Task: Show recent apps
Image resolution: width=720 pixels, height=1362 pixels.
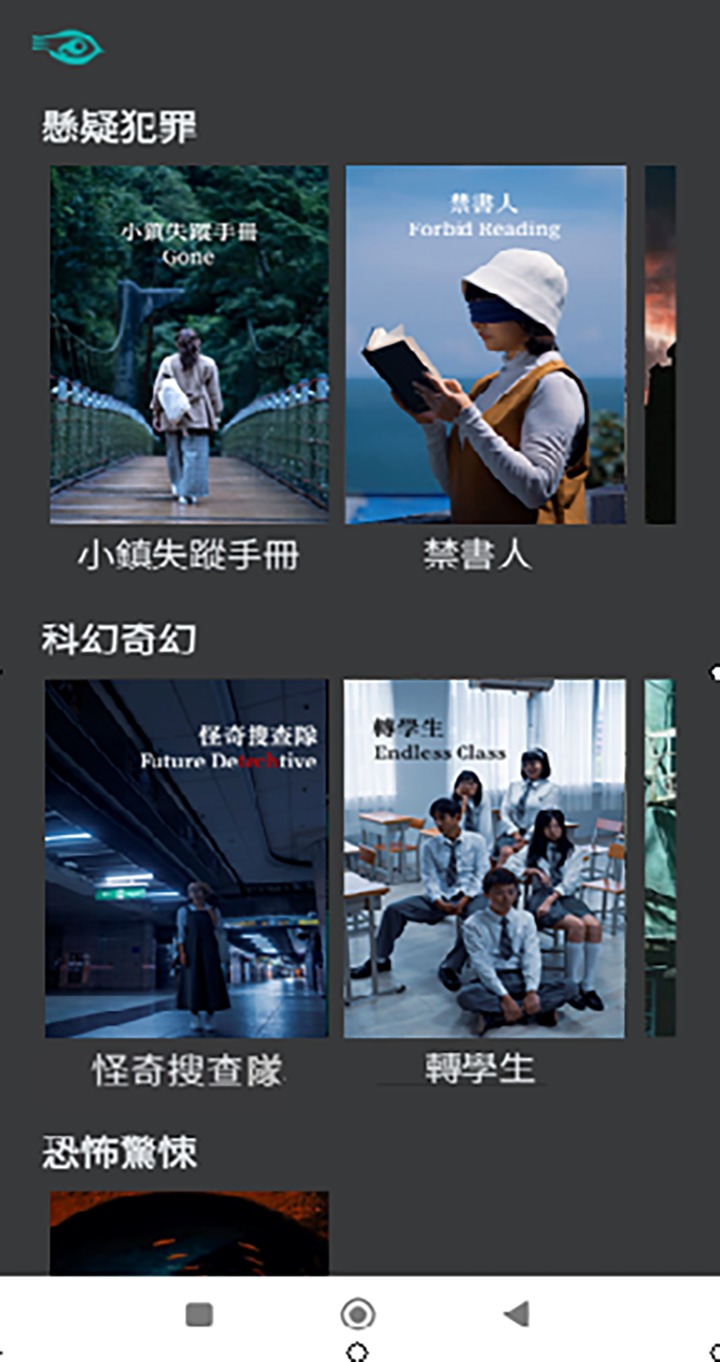Action: [x=199, y=1314]
